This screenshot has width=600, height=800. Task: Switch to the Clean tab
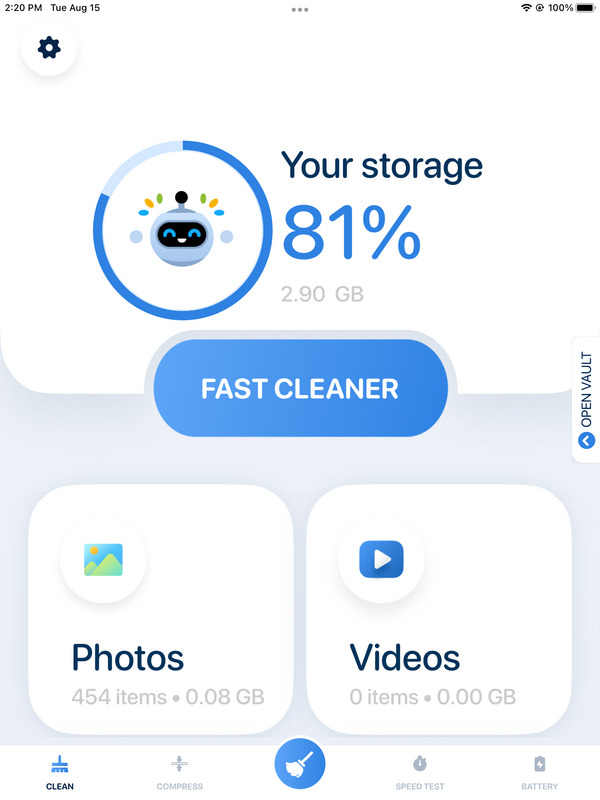60,772
